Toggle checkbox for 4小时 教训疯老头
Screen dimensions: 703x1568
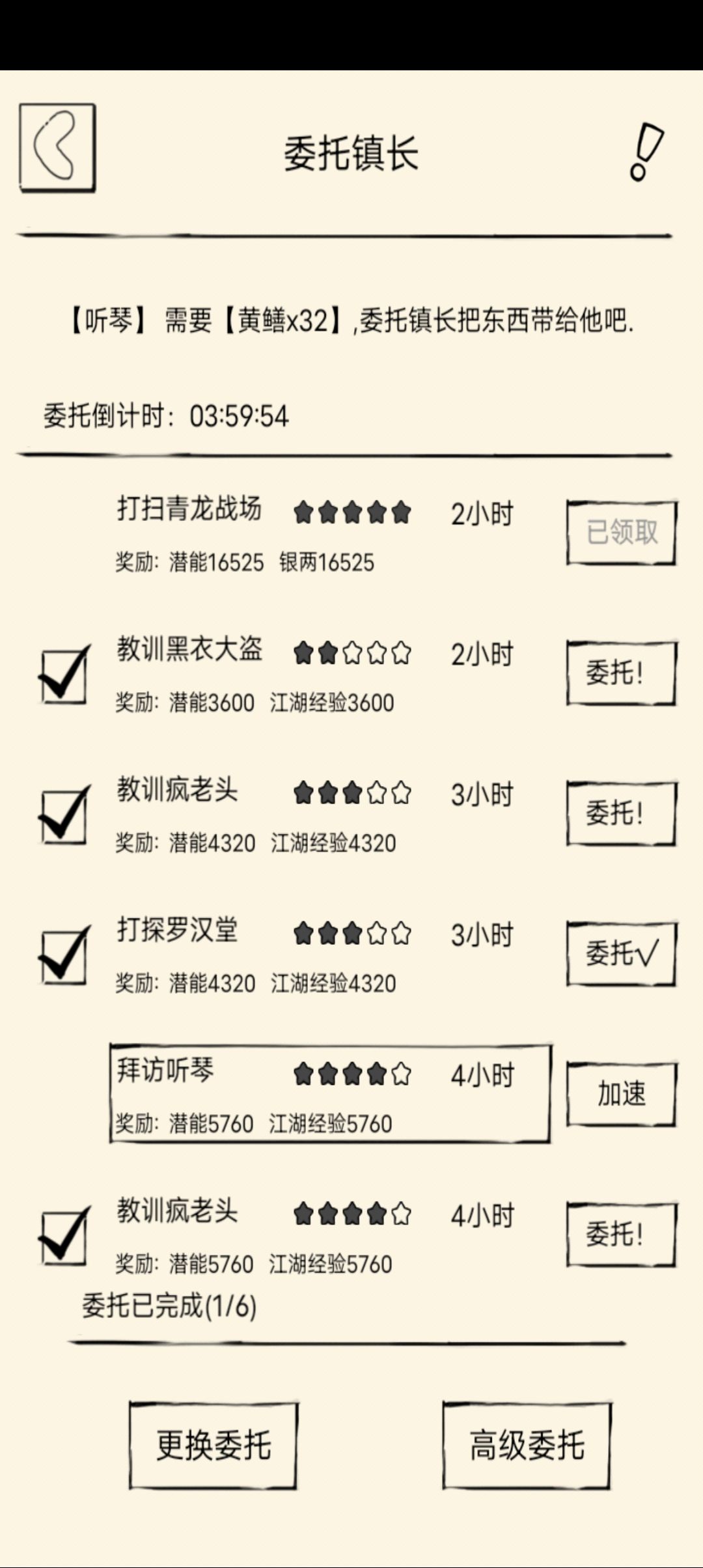pyautogui.click(x=64, y=1237)
